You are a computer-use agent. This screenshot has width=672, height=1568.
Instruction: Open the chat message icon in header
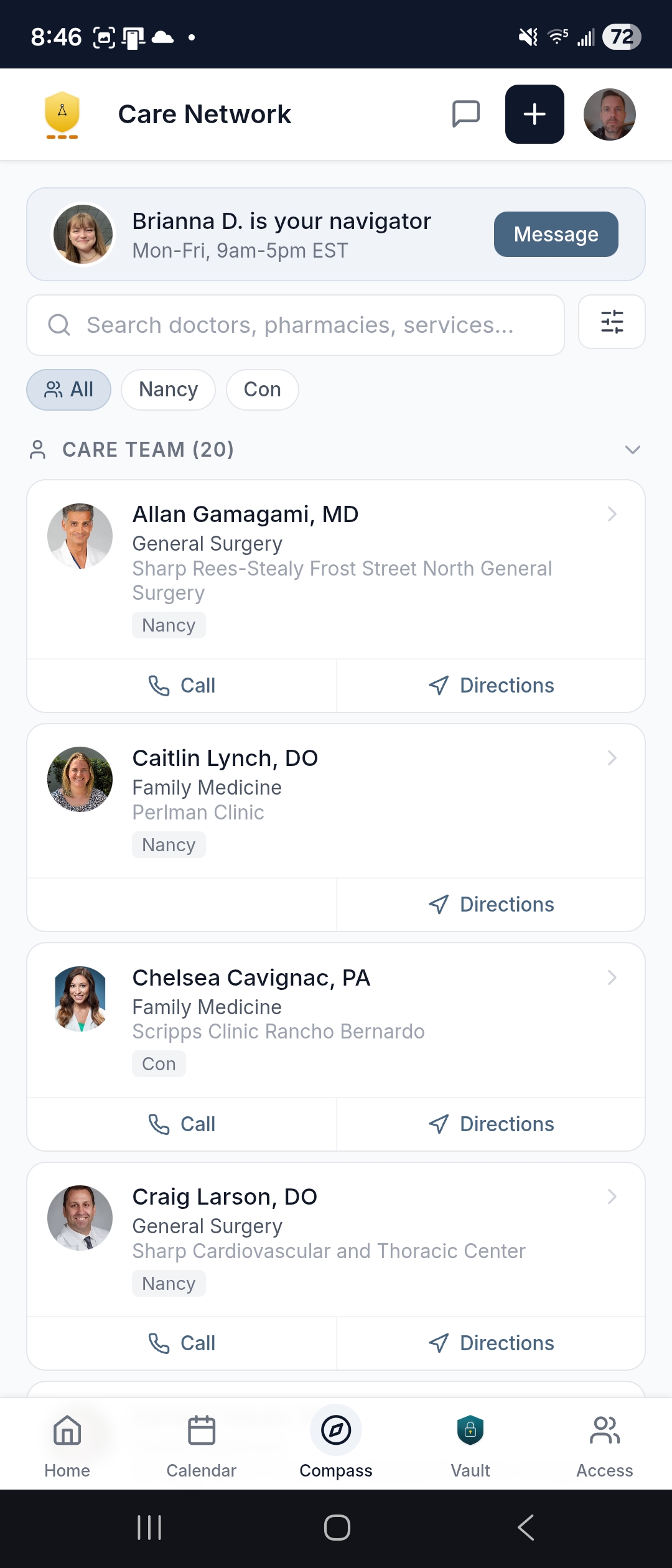[465, 114]
